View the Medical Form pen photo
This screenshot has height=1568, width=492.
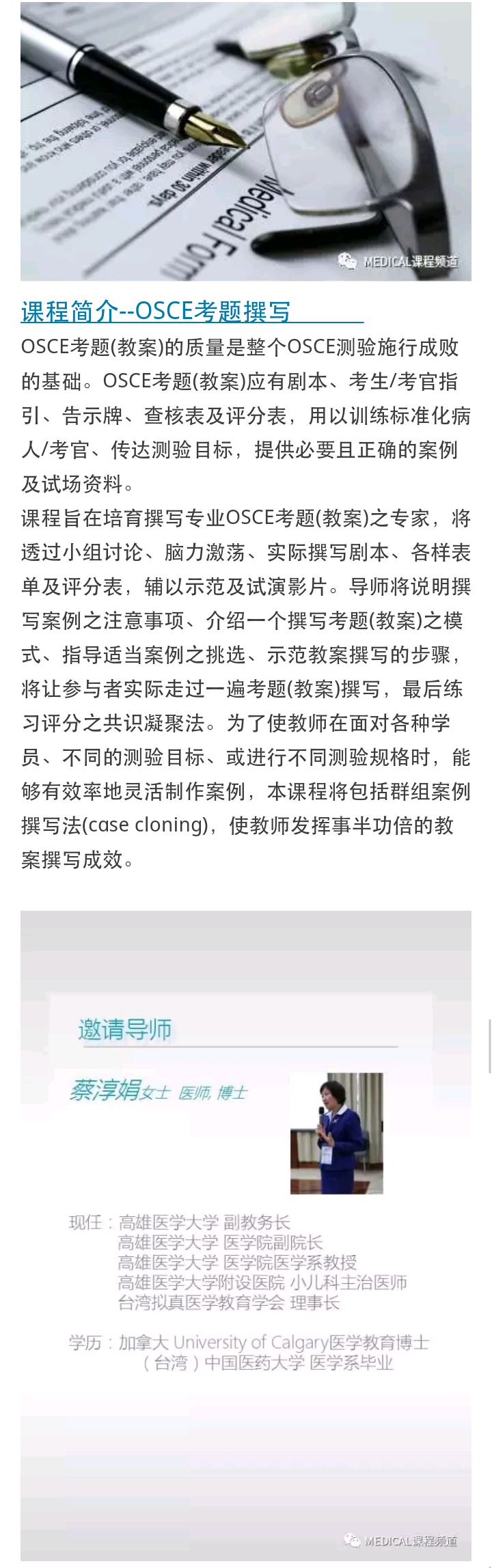click(246, 141)
